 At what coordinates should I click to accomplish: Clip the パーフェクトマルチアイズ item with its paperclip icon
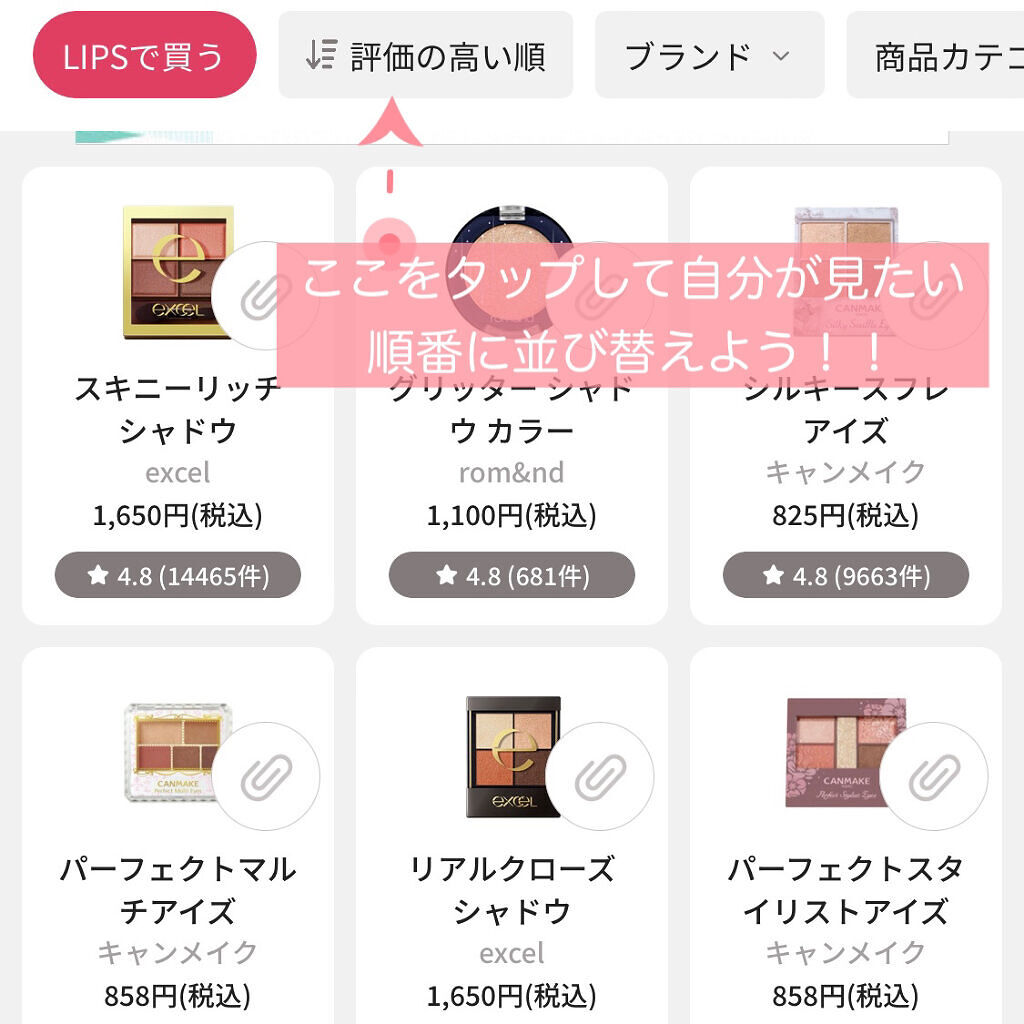(x=266, y=776)
